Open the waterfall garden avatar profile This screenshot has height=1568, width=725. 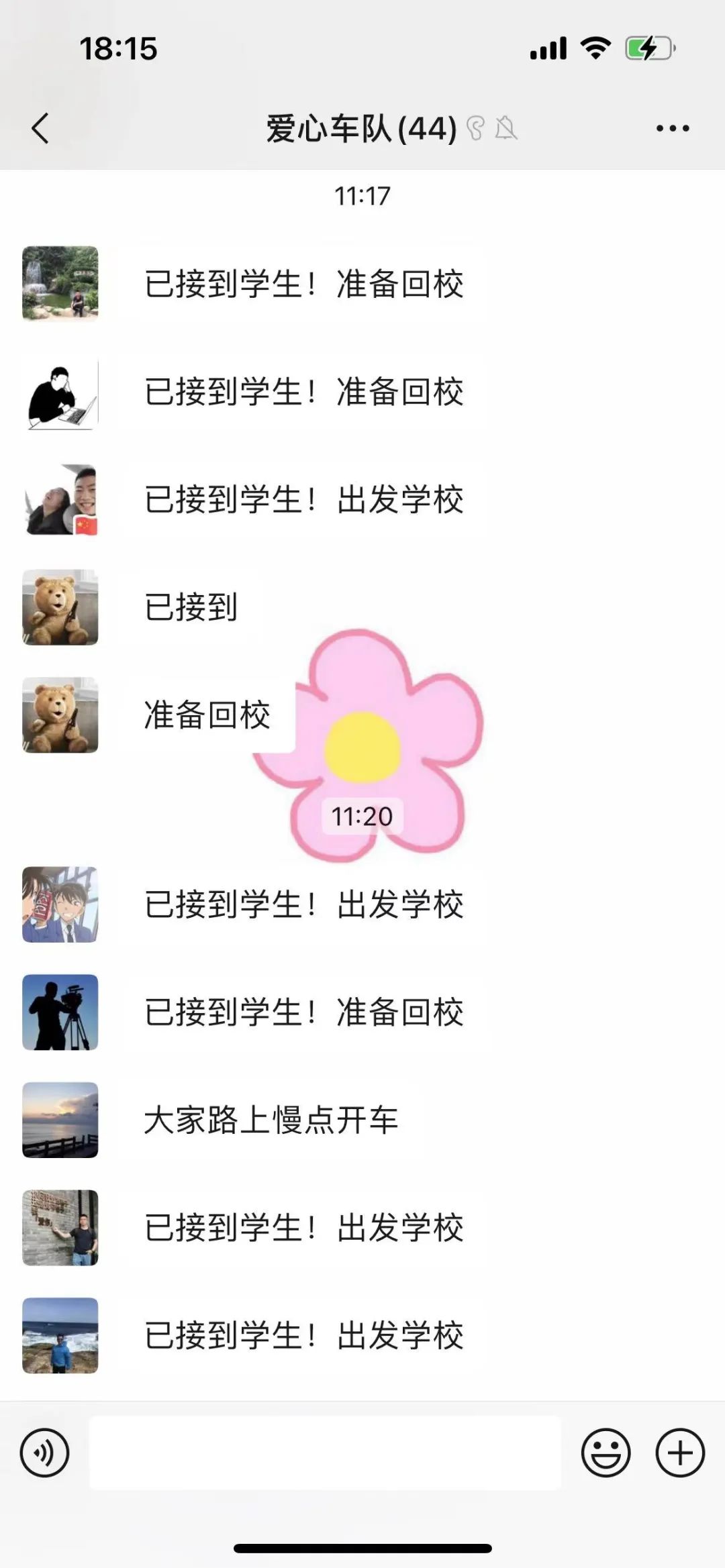click(x=60, y=284)
